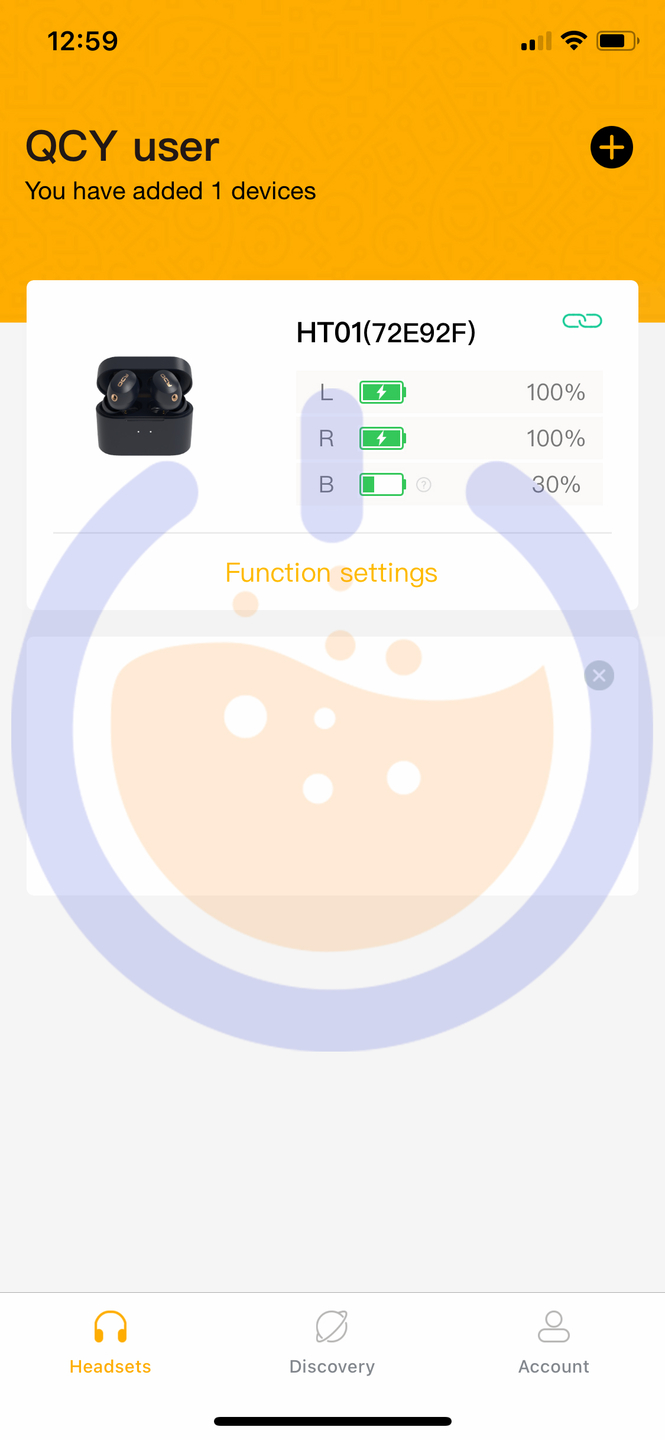Select the Headsets tab
Viewport: 665px width, 1440px height.
click(110, 1343)
